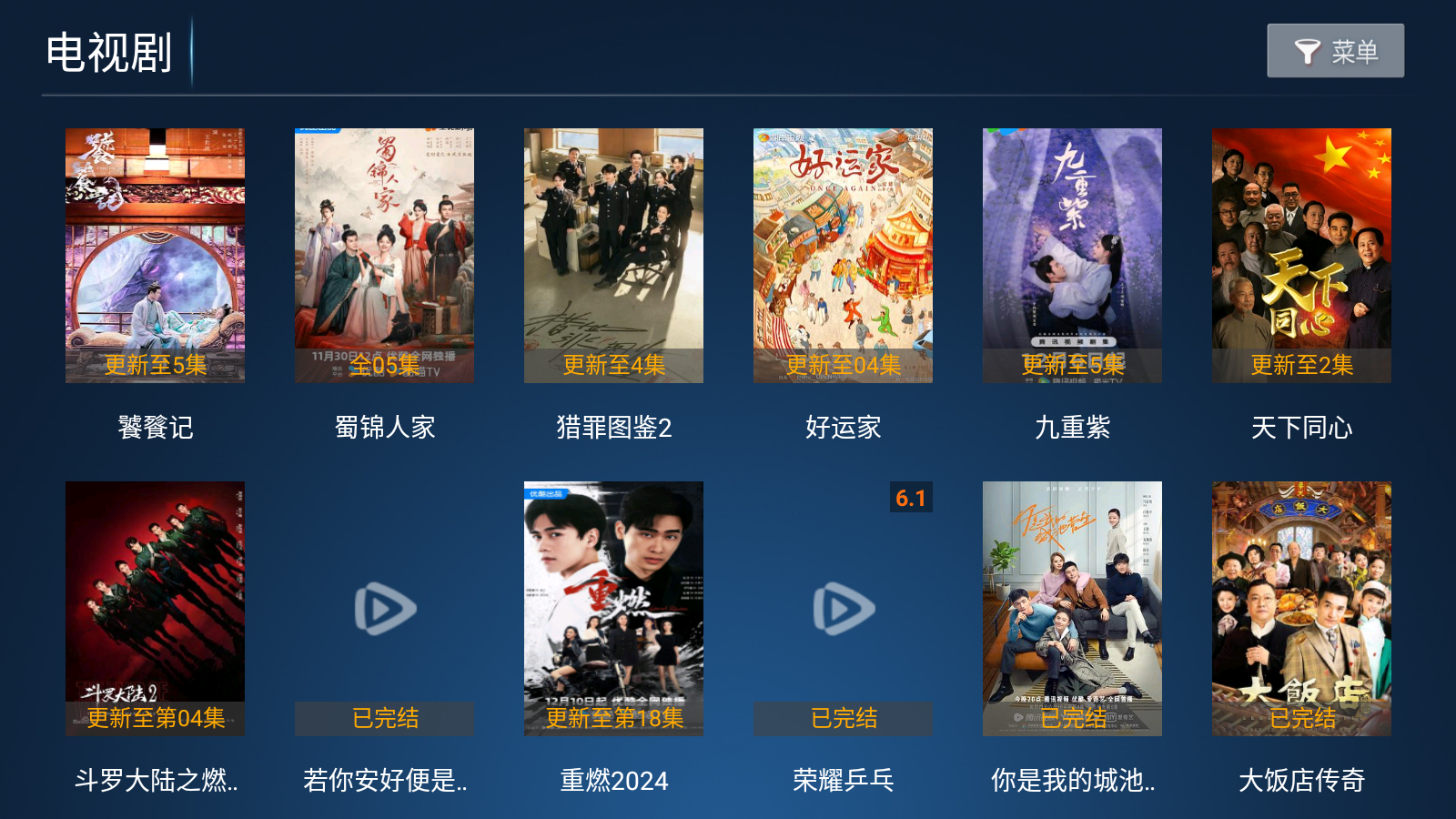Select the 蜀锦人家 poster

384,255
